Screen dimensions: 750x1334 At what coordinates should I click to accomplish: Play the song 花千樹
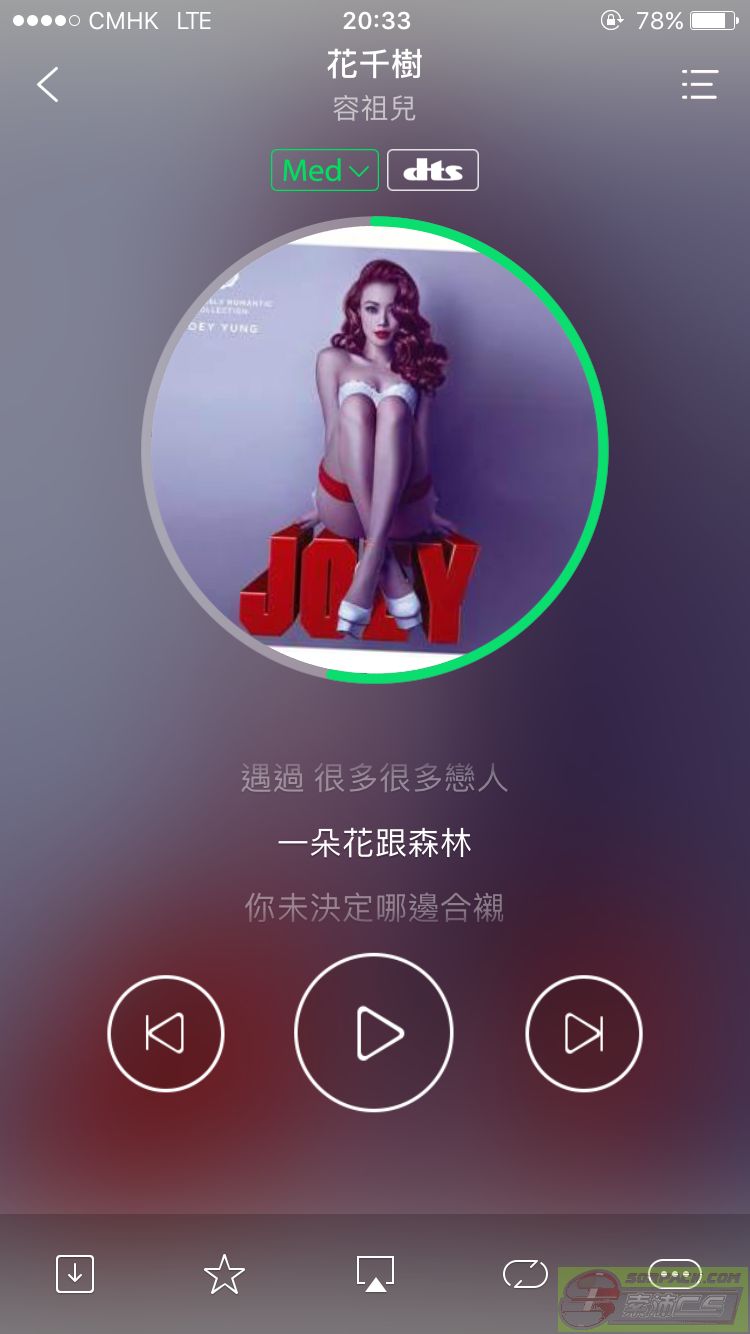pos(374,1033)
